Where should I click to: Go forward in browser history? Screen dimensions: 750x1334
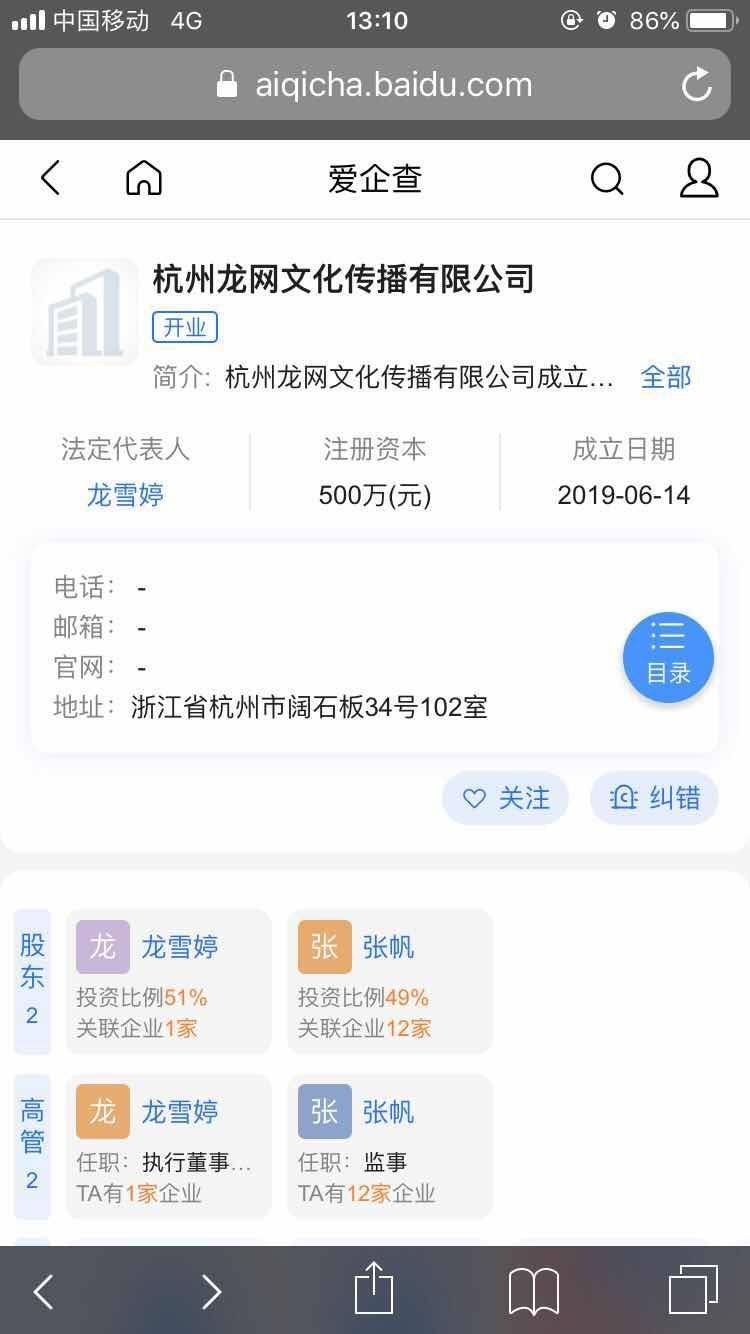click(211, 1291)
